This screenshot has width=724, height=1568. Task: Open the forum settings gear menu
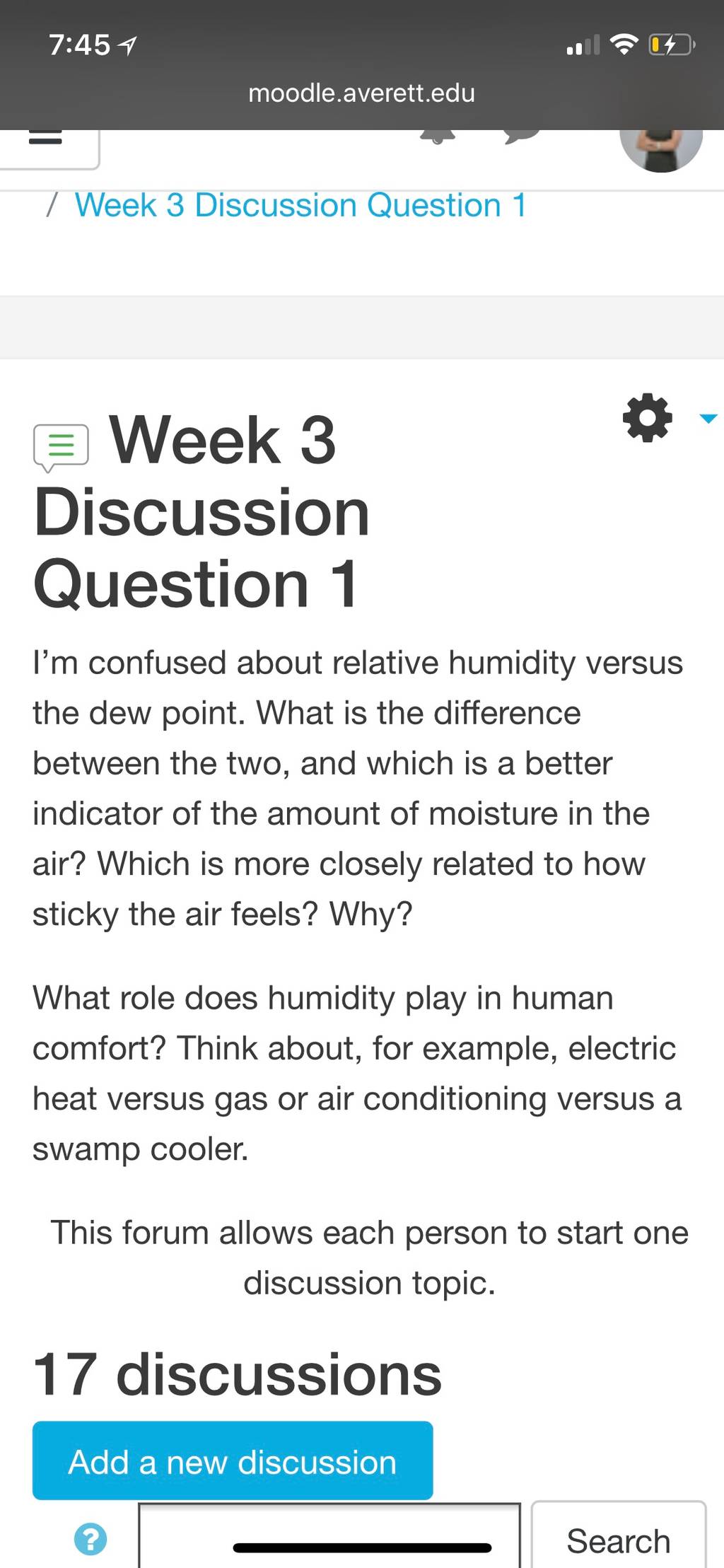(x=648, y=419)
